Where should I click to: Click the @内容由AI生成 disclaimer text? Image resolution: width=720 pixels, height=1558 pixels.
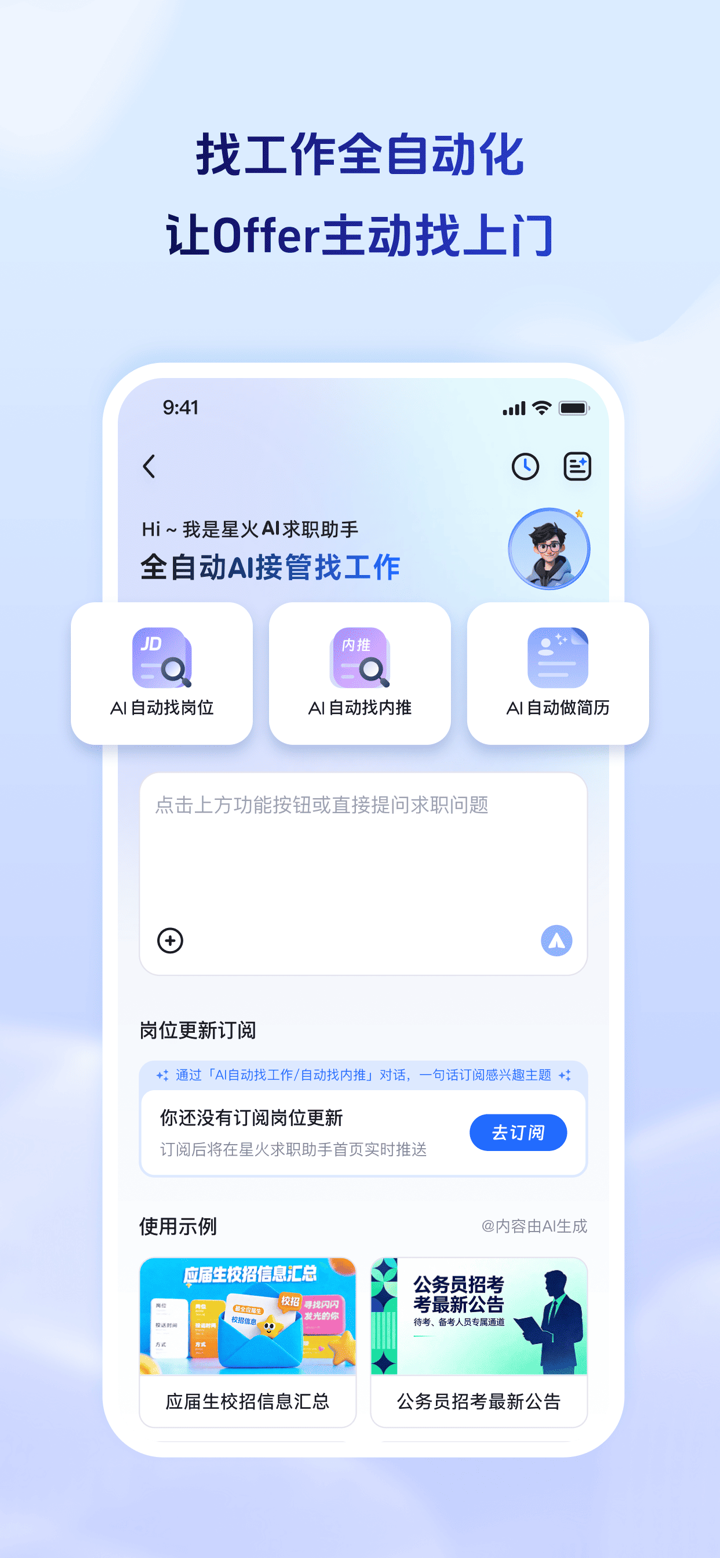537,1226
